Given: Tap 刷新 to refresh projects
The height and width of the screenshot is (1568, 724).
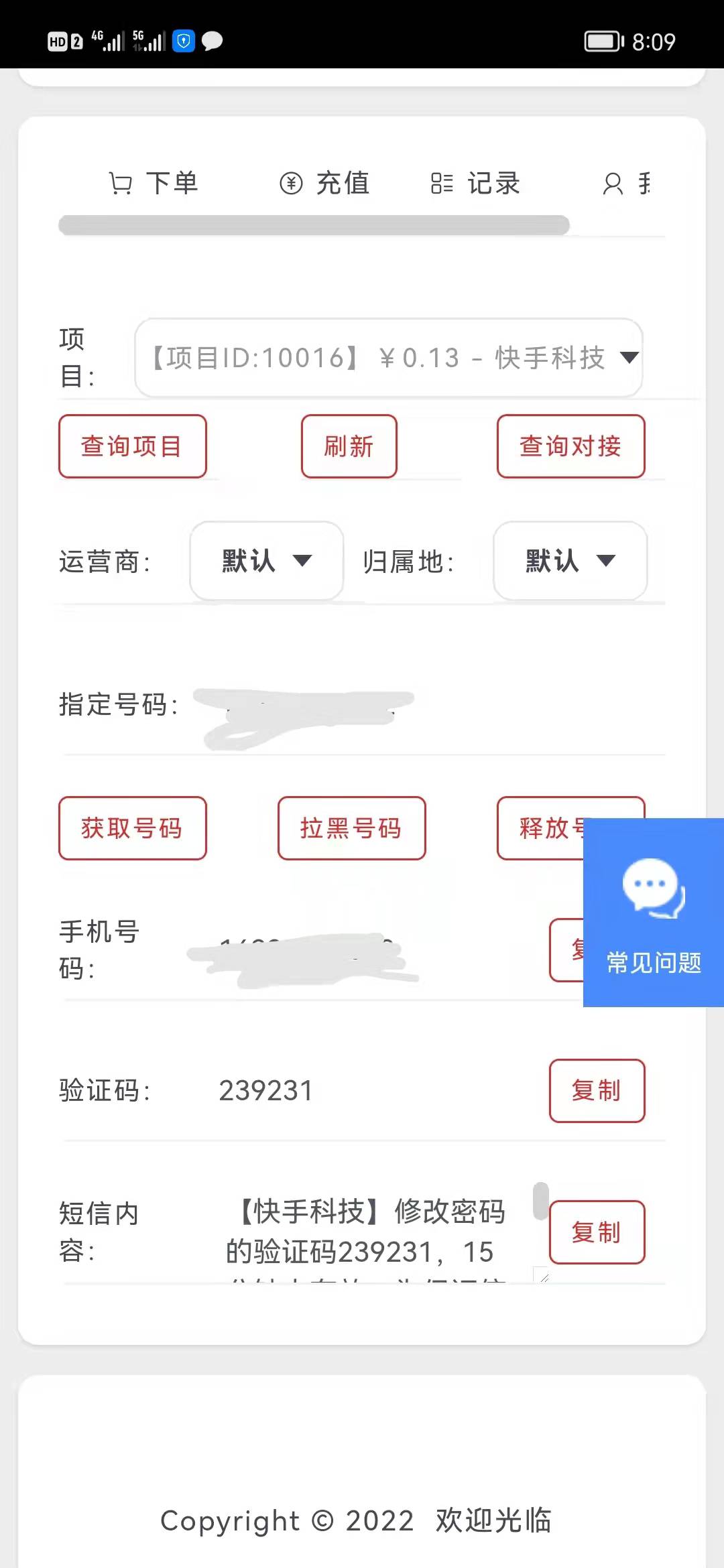Looking at the screenshot, I should 349,446.
